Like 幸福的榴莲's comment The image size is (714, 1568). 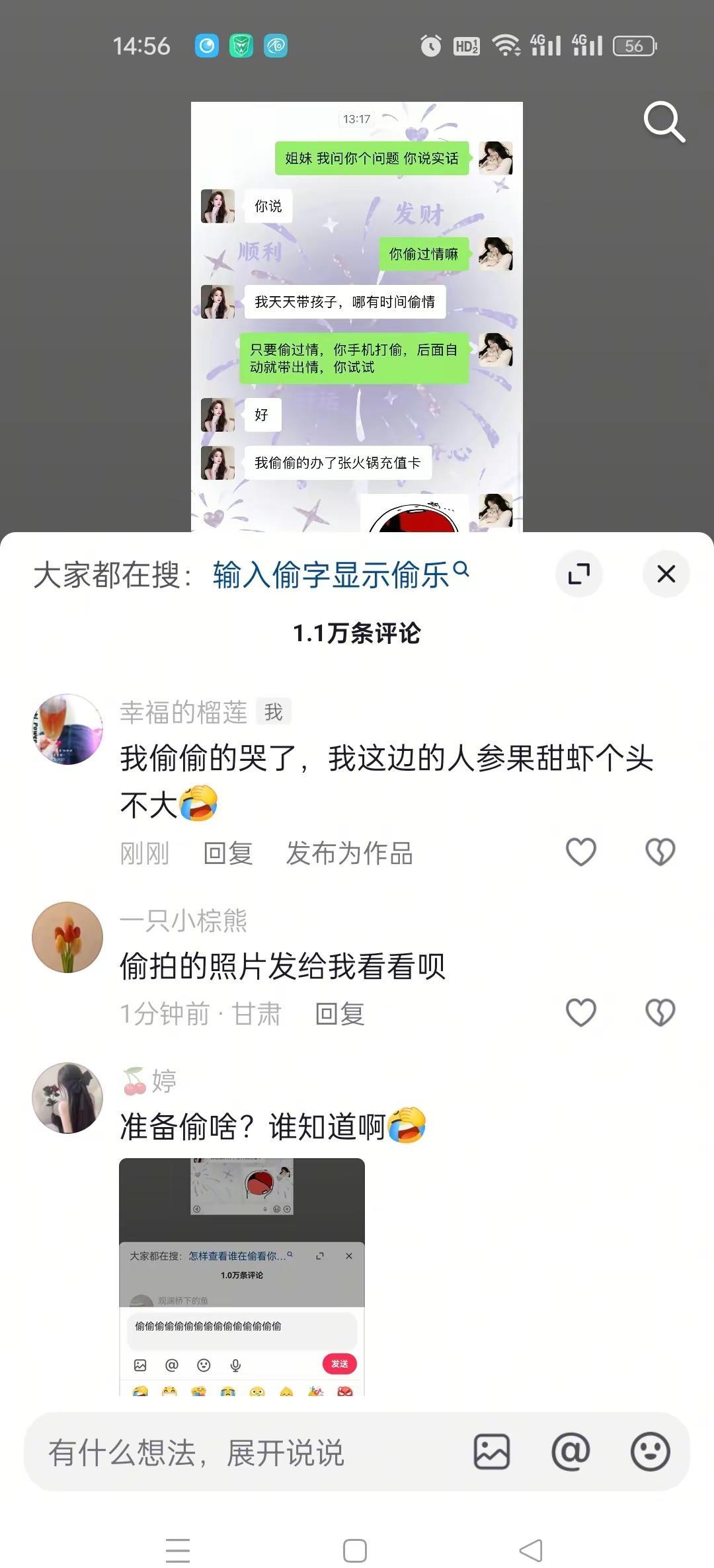(x=580, y=853)
